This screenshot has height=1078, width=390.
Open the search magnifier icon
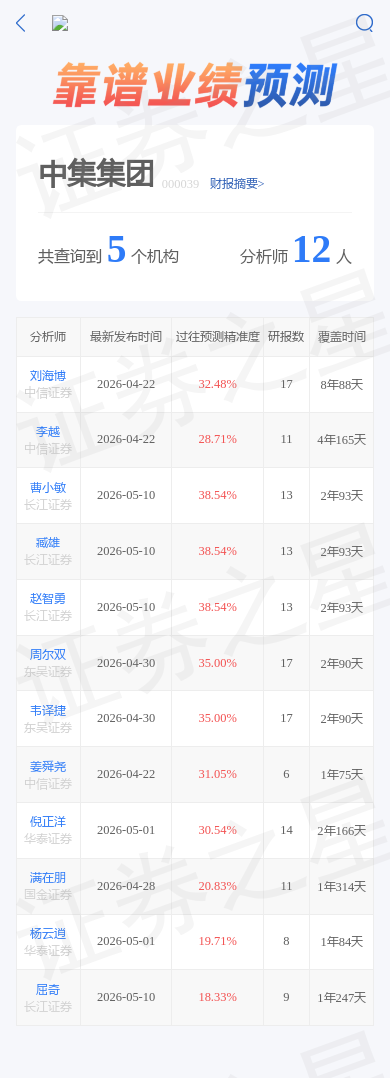[x=365, y=23]
